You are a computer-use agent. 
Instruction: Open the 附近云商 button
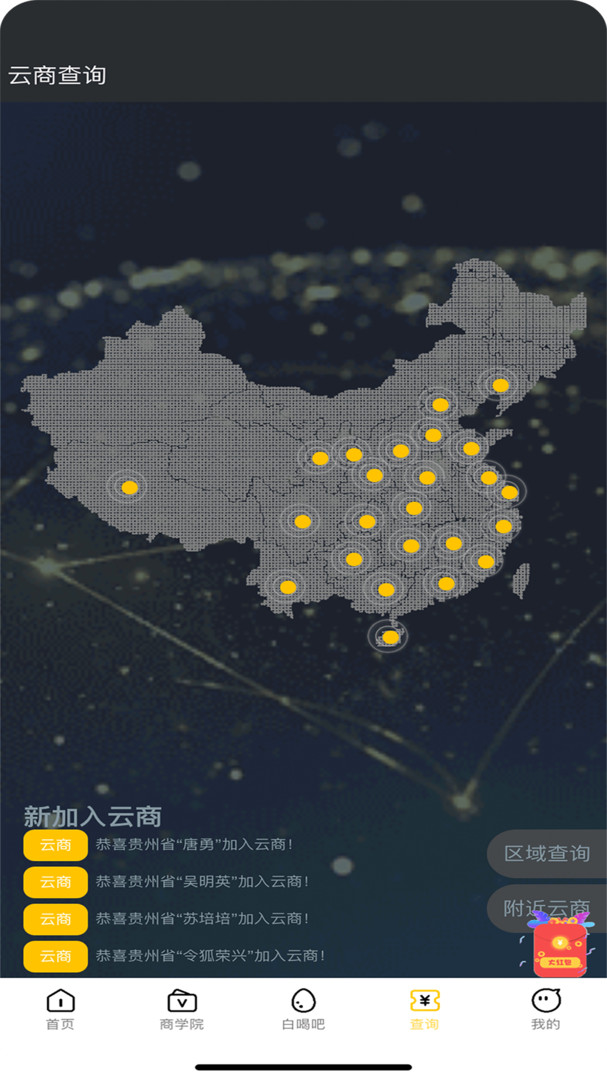547,908
